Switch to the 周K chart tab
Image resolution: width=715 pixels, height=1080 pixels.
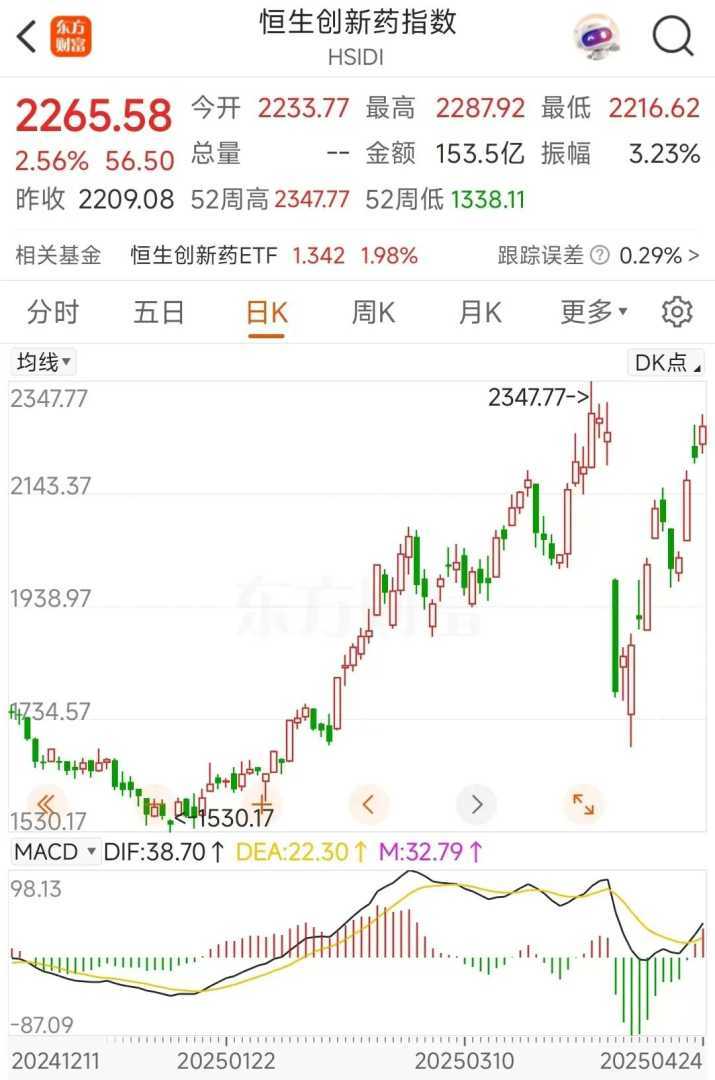[373, 312]
